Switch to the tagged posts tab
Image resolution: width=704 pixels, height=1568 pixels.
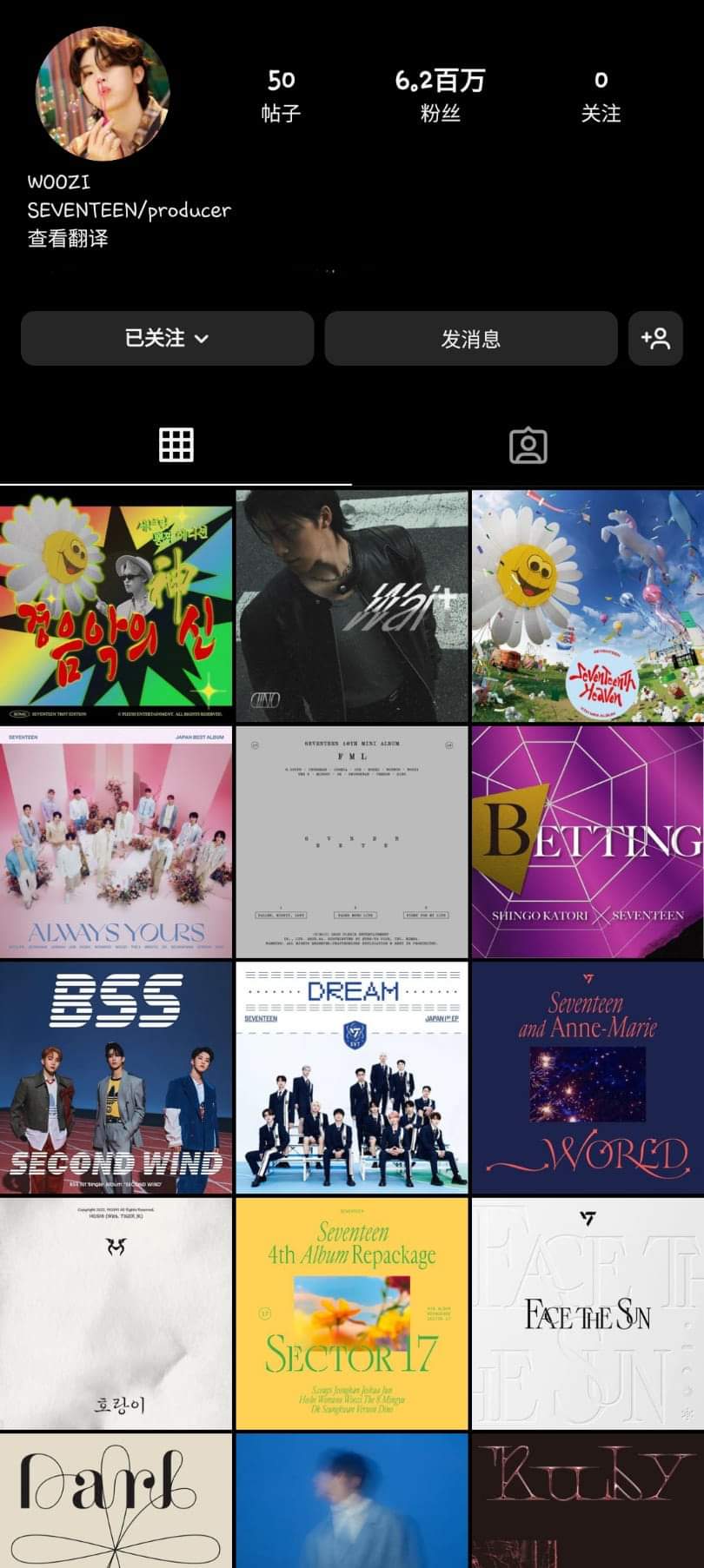(x=528, y=445)
